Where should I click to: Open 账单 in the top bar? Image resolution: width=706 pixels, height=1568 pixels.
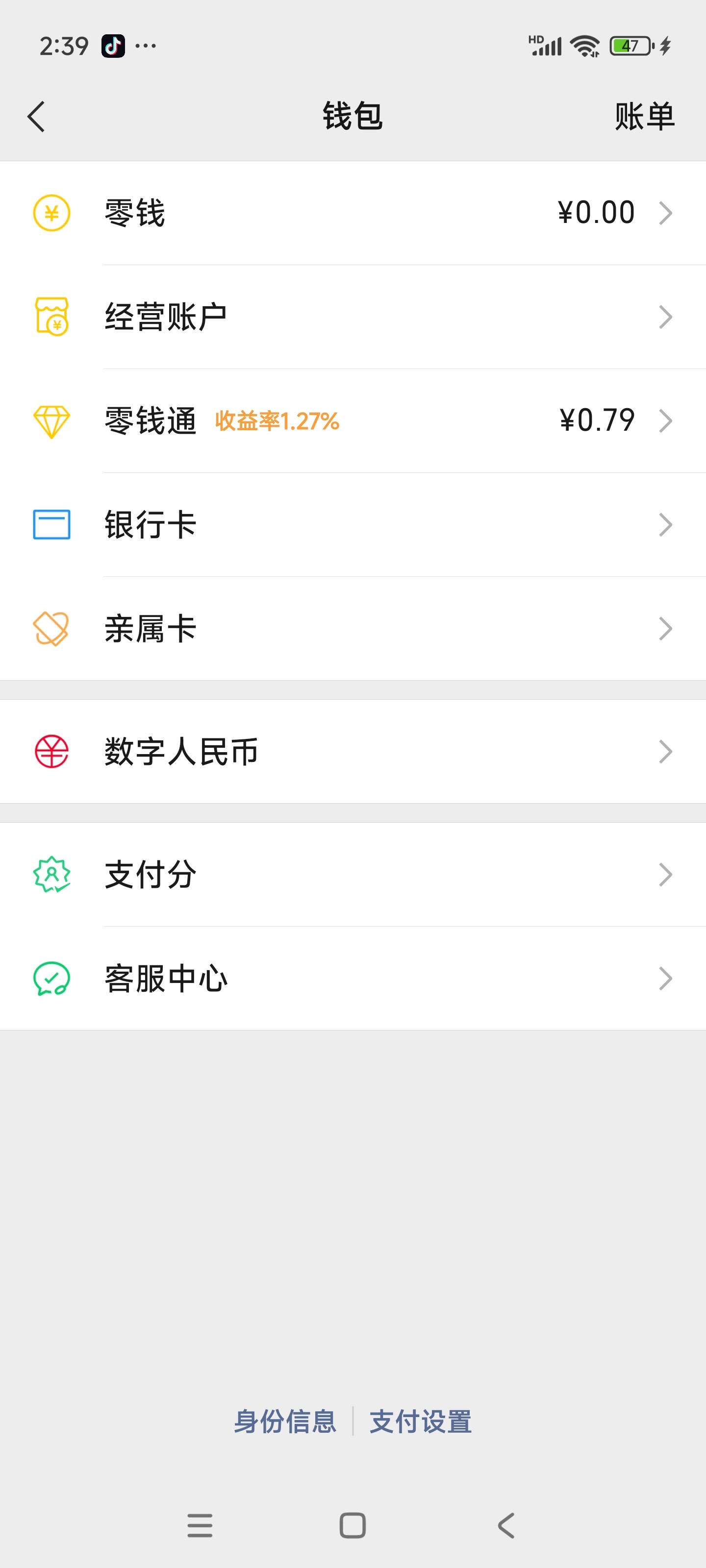pyautogui.click(x=645, y=116)
